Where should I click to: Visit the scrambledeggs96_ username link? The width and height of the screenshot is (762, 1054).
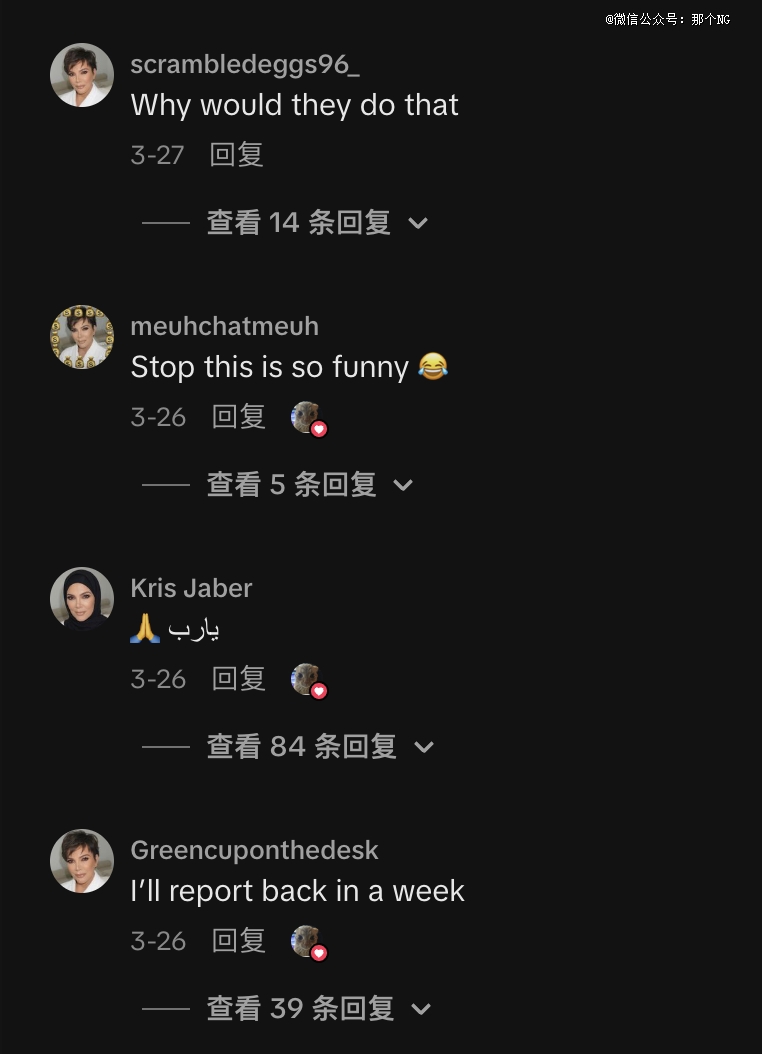click(x=245, y=65)
